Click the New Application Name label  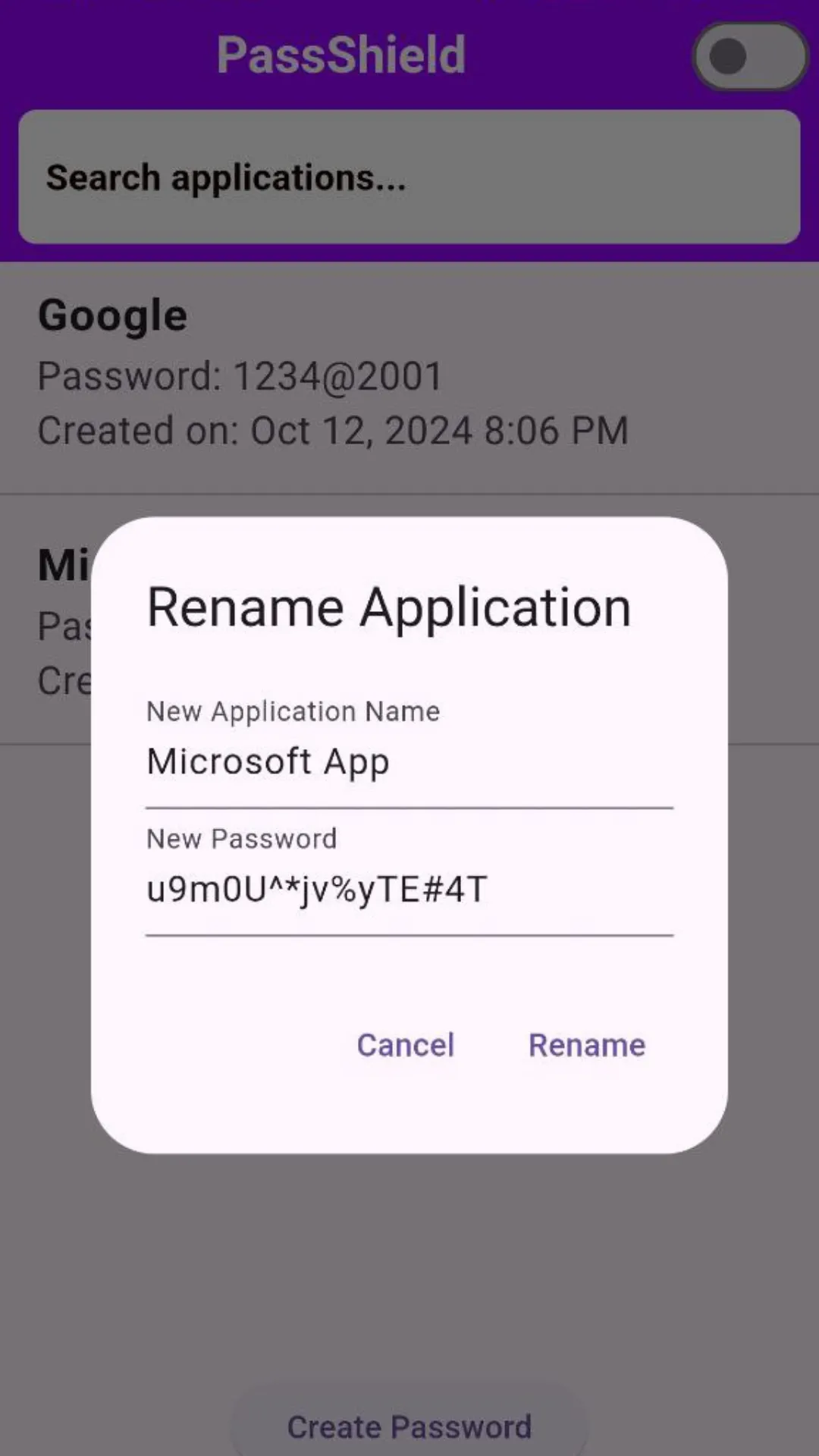[x=293, y=711]
